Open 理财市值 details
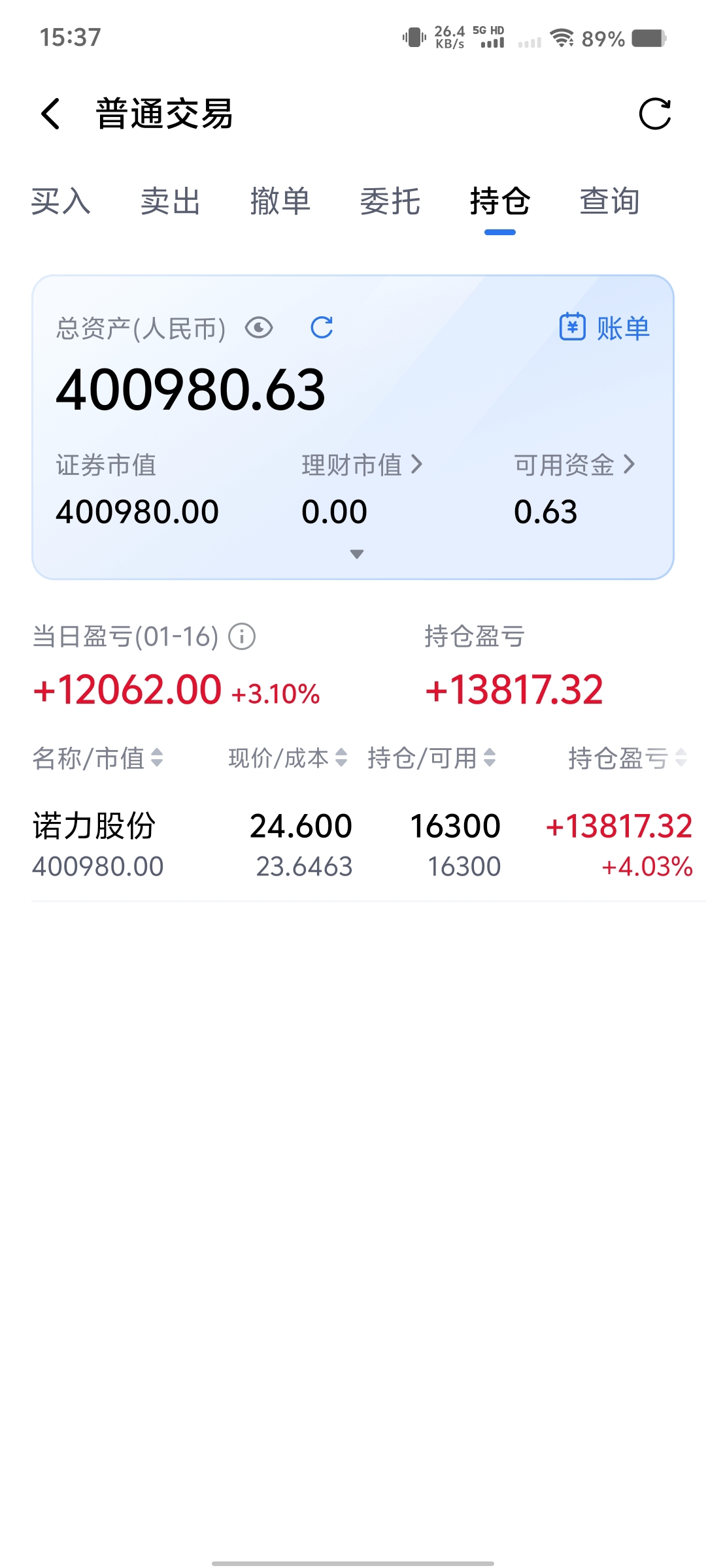The image size is (706, 1568). [362, 465]
